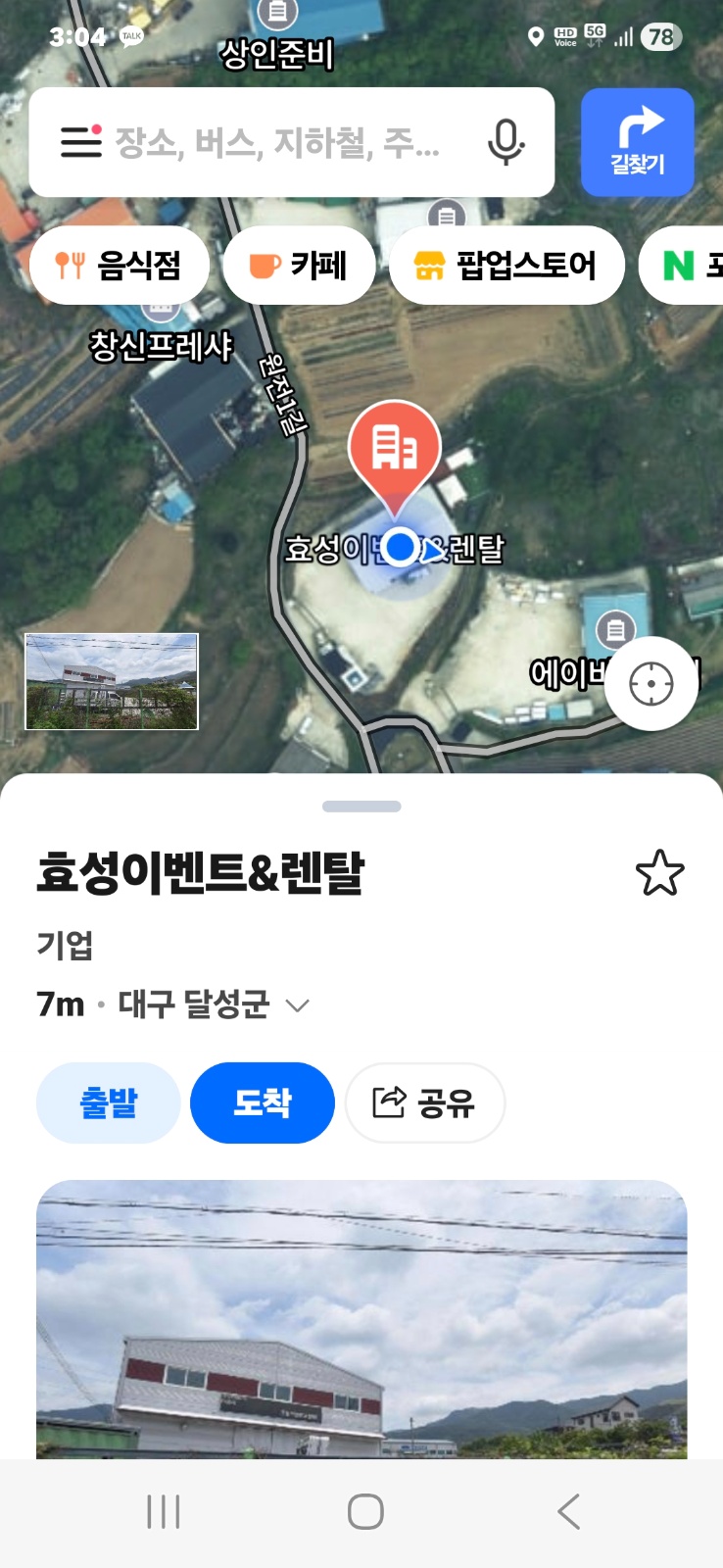Toggle the 음식점 restaurant filter chip

click(x=120, y=264)
